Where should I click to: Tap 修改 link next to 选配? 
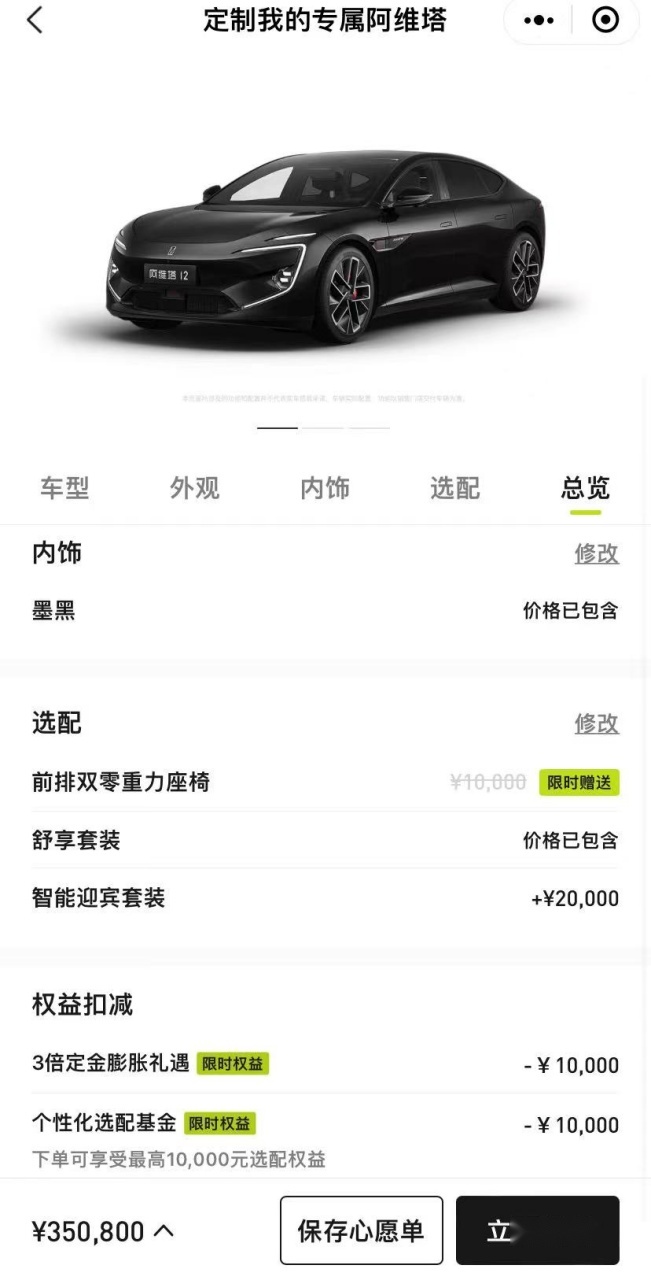coord(596,723)
